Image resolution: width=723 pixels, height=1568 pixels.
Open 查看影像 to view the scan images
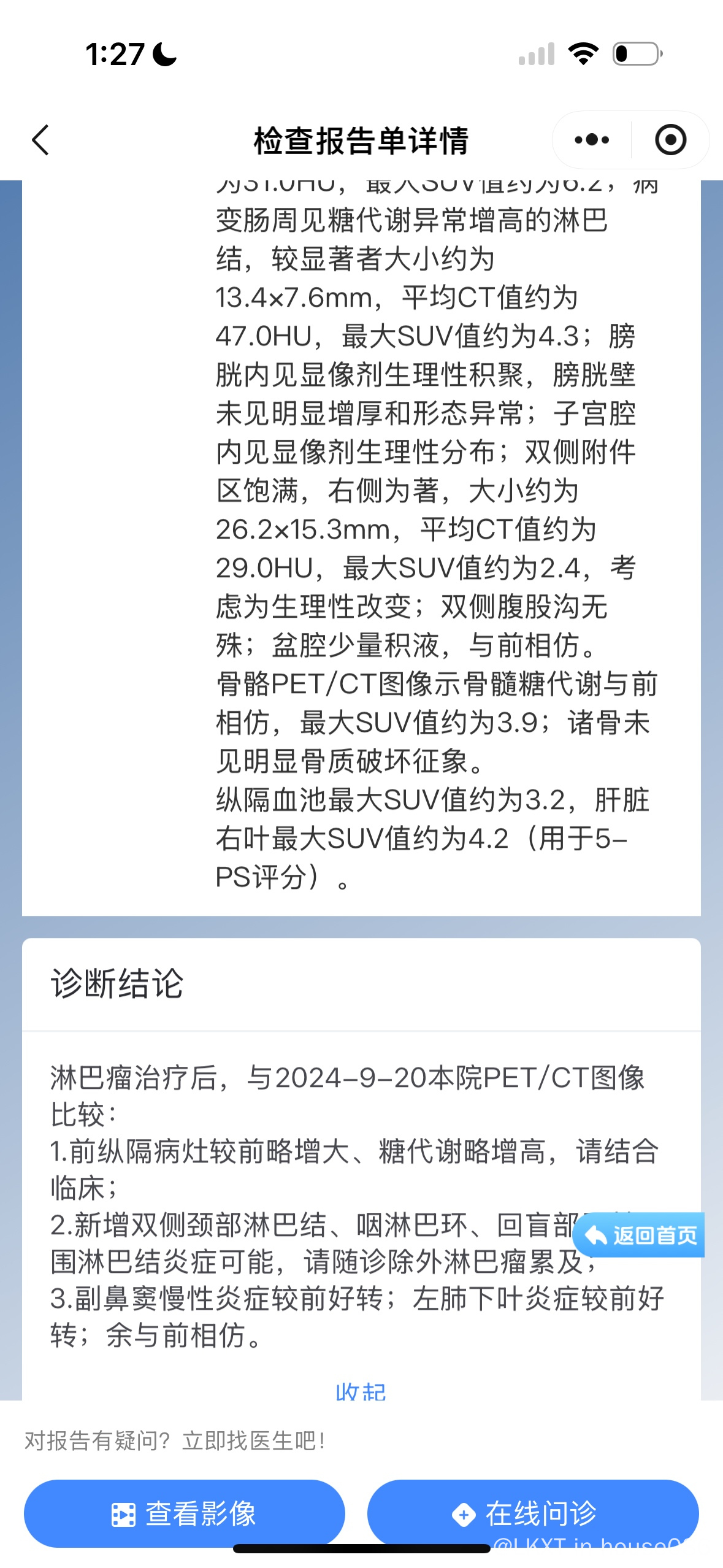pyautogui.click(x=184, y=1513)
